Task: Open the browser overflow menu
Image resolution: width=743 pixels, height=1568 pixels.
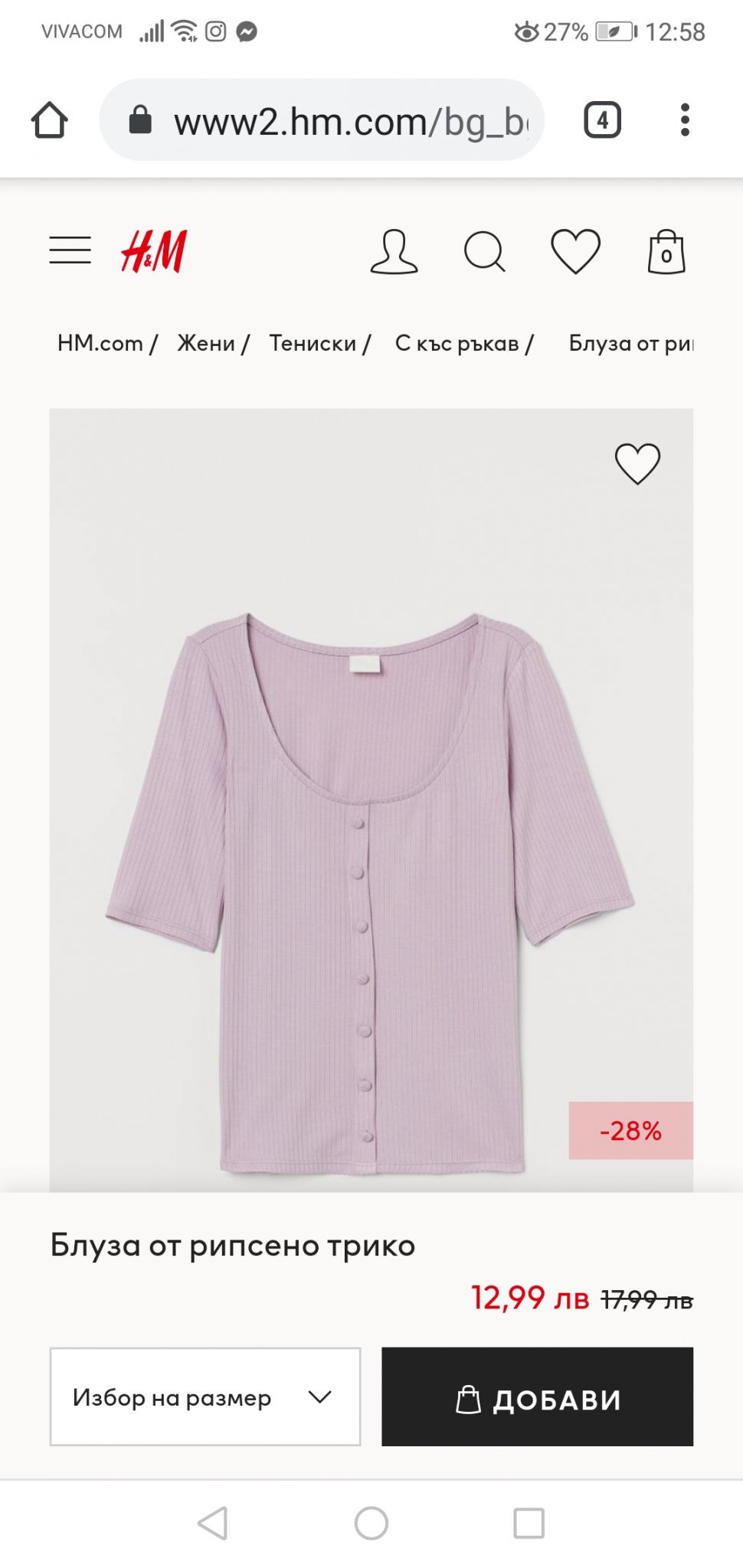Action: tap(685, 120)
